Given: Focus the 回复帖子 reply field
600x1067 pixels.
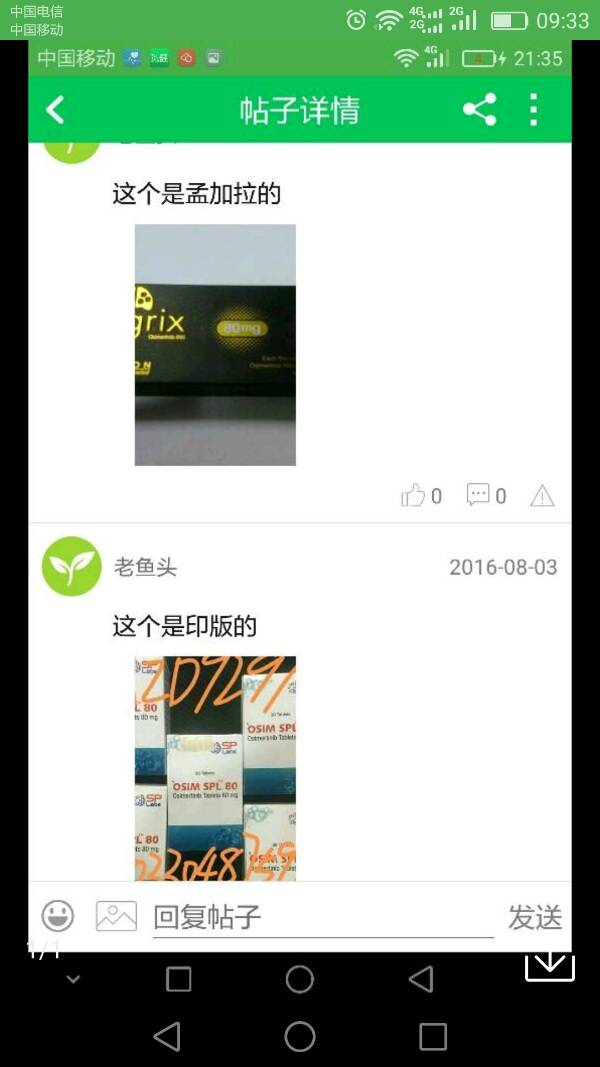Looking at the screenshot, I should tap(322, 917).
